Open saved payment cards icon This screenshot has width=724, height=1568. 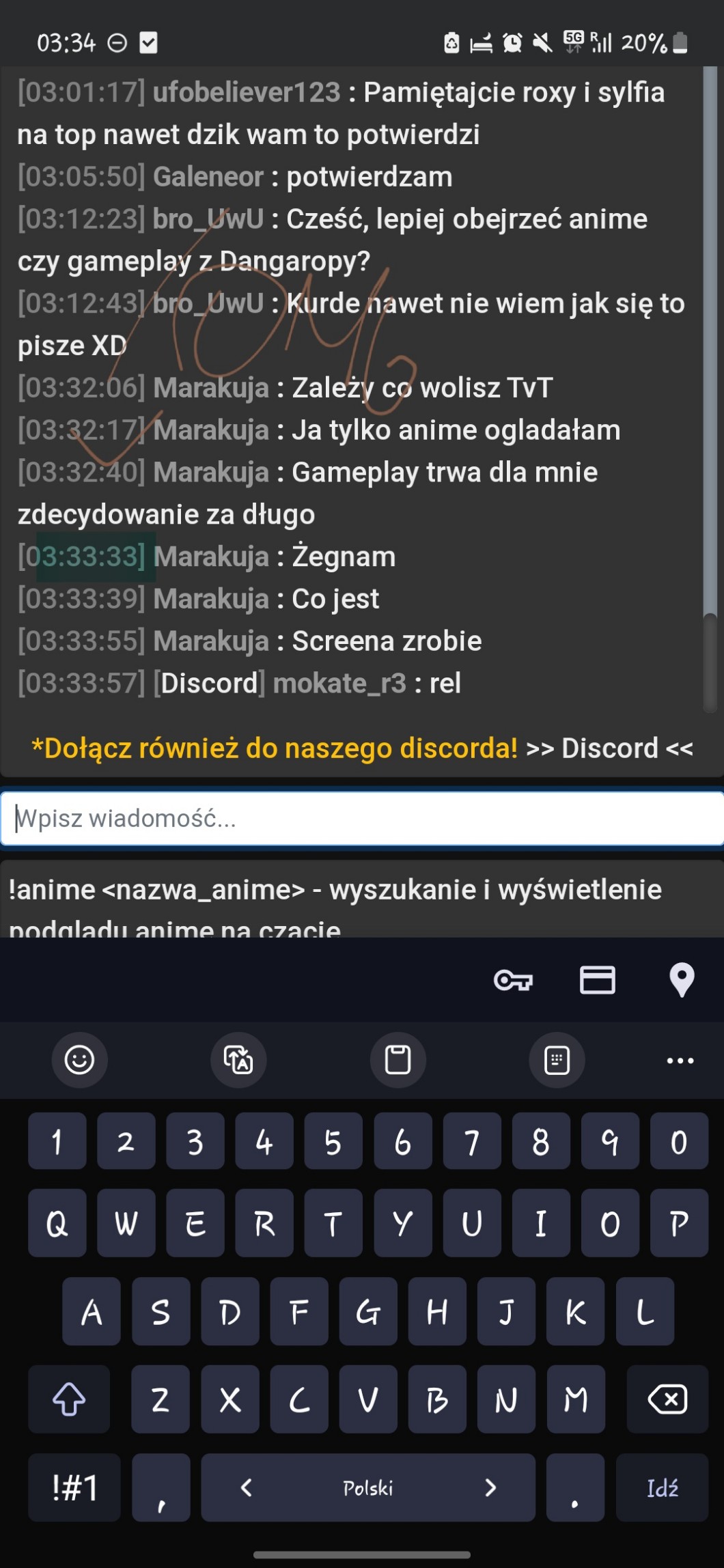coord(597,980)
